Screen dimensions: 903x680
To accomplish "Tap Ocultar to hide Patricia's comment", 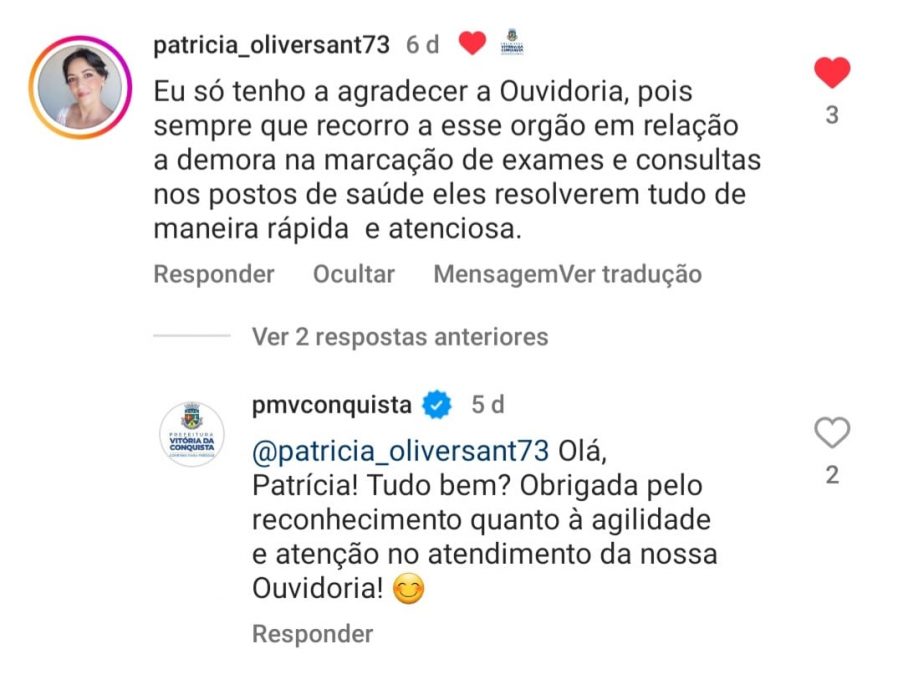I will point(353,274).
